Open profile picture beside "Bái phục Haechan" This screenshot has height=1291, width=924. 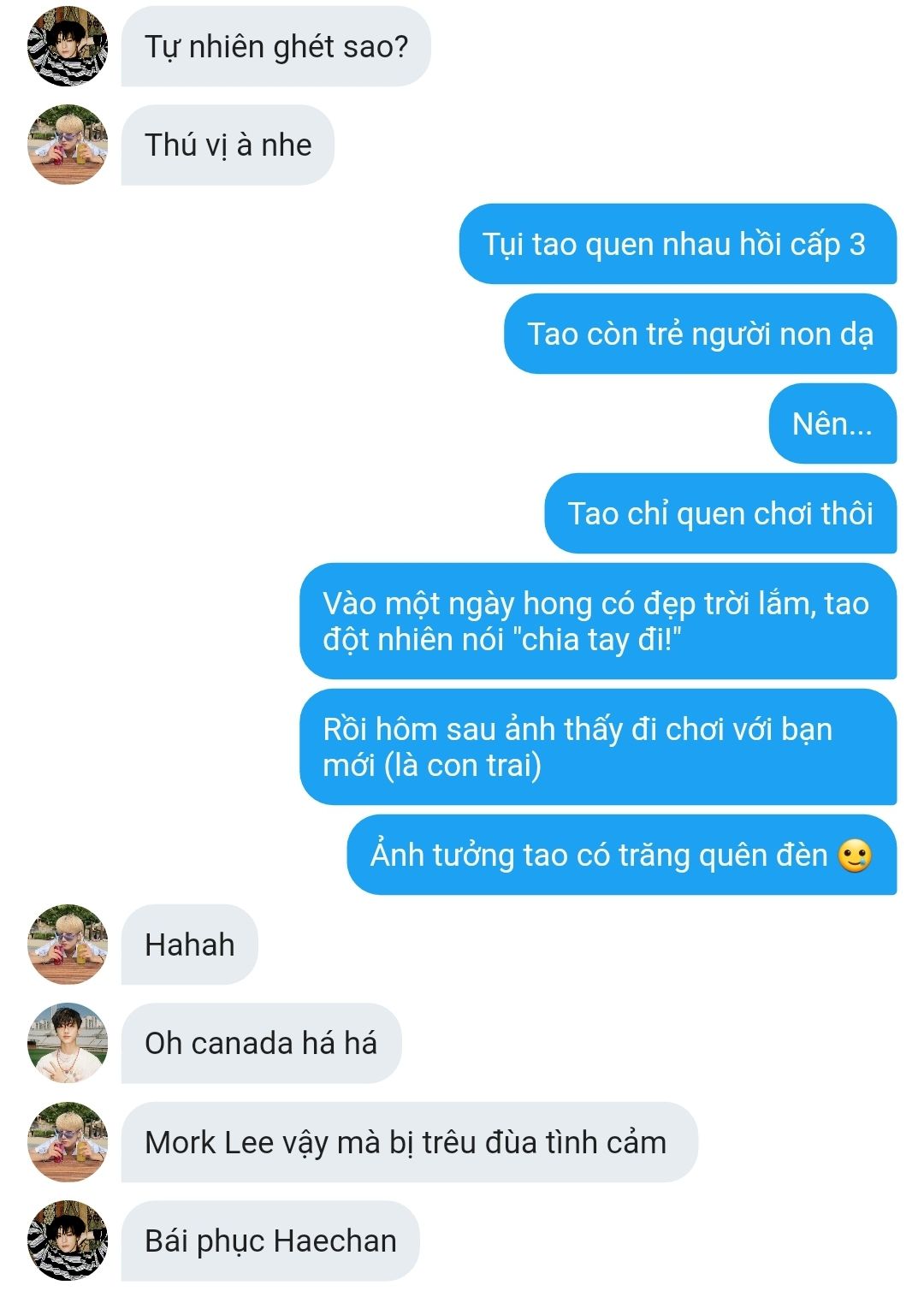point(68,1241)
